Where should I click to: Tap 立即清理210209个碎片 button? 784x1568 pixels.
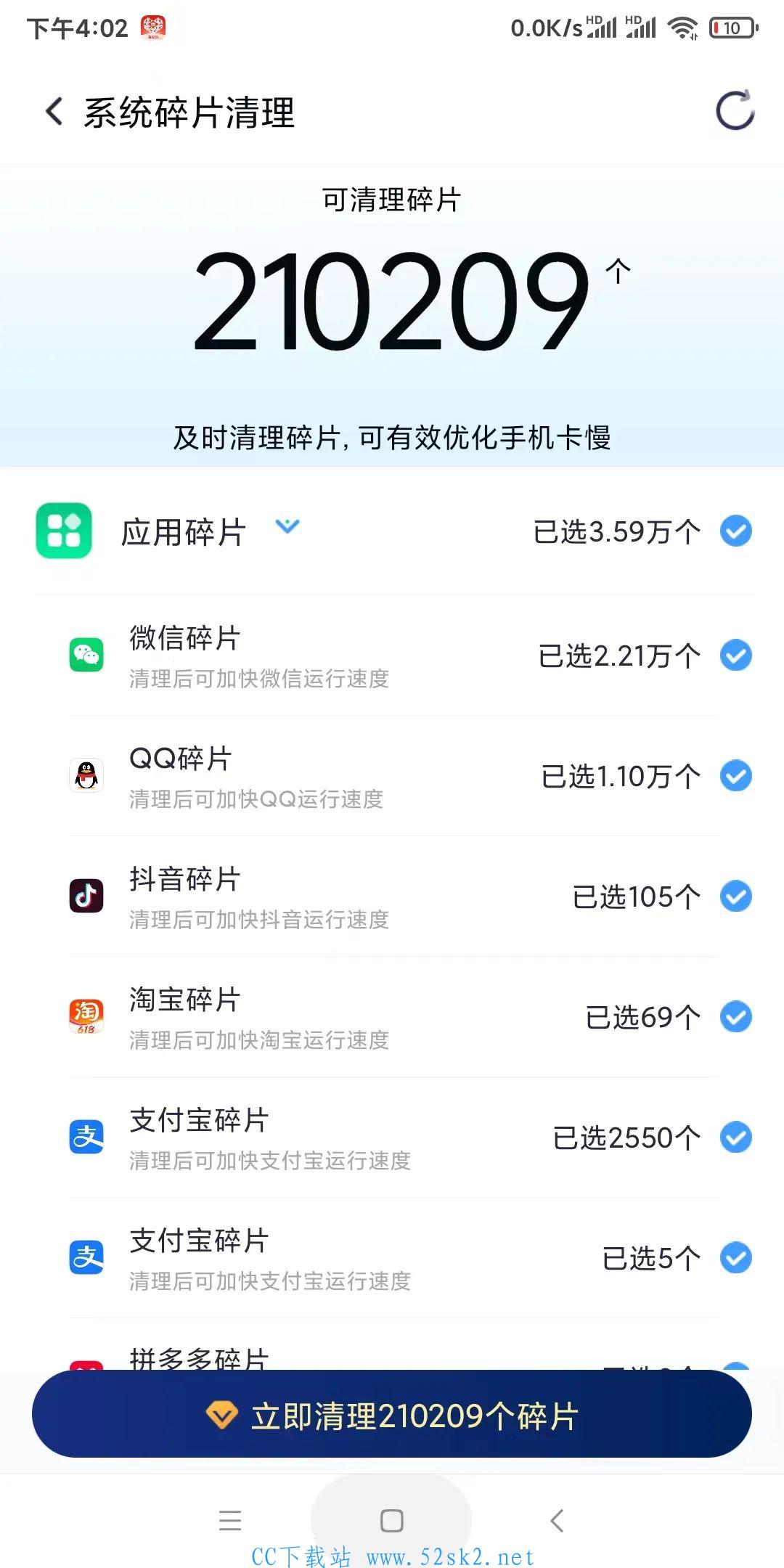click(392, 1413)
